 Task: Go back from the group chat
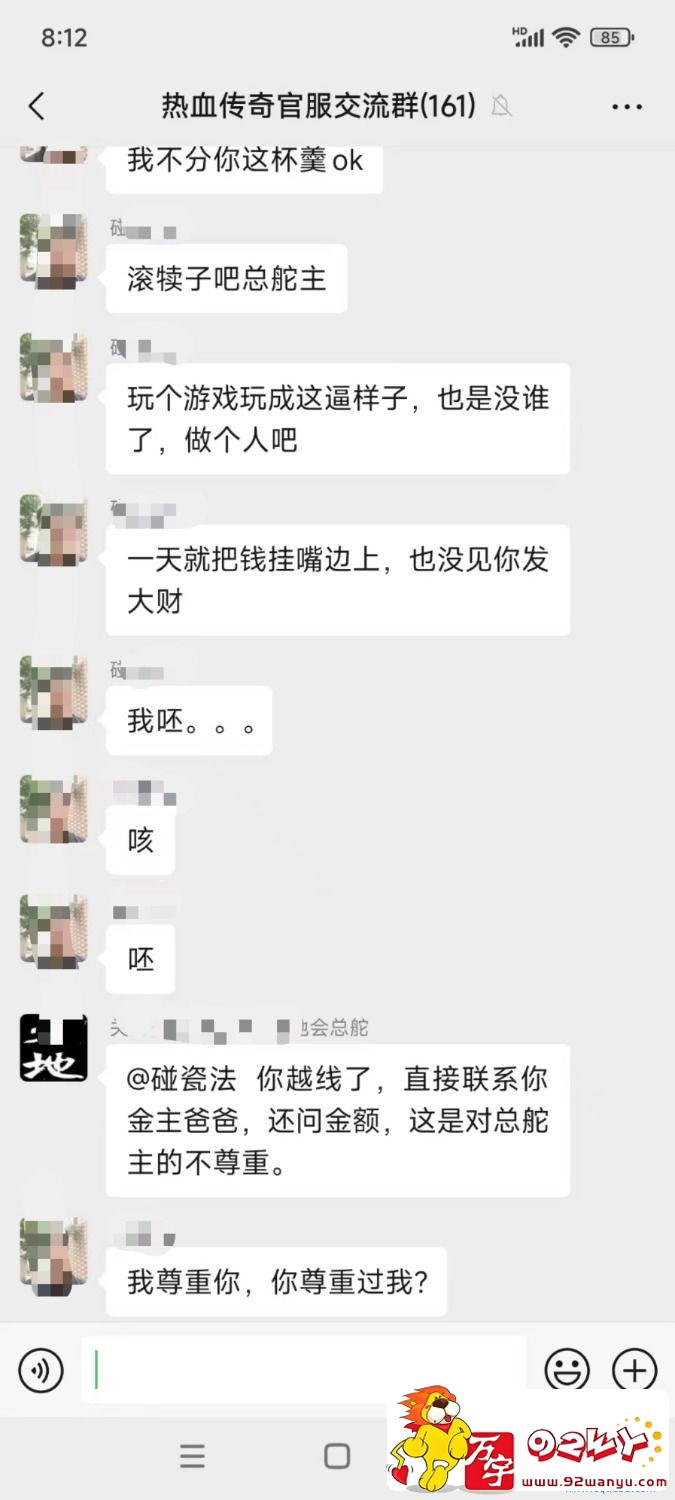coord(37,106)
